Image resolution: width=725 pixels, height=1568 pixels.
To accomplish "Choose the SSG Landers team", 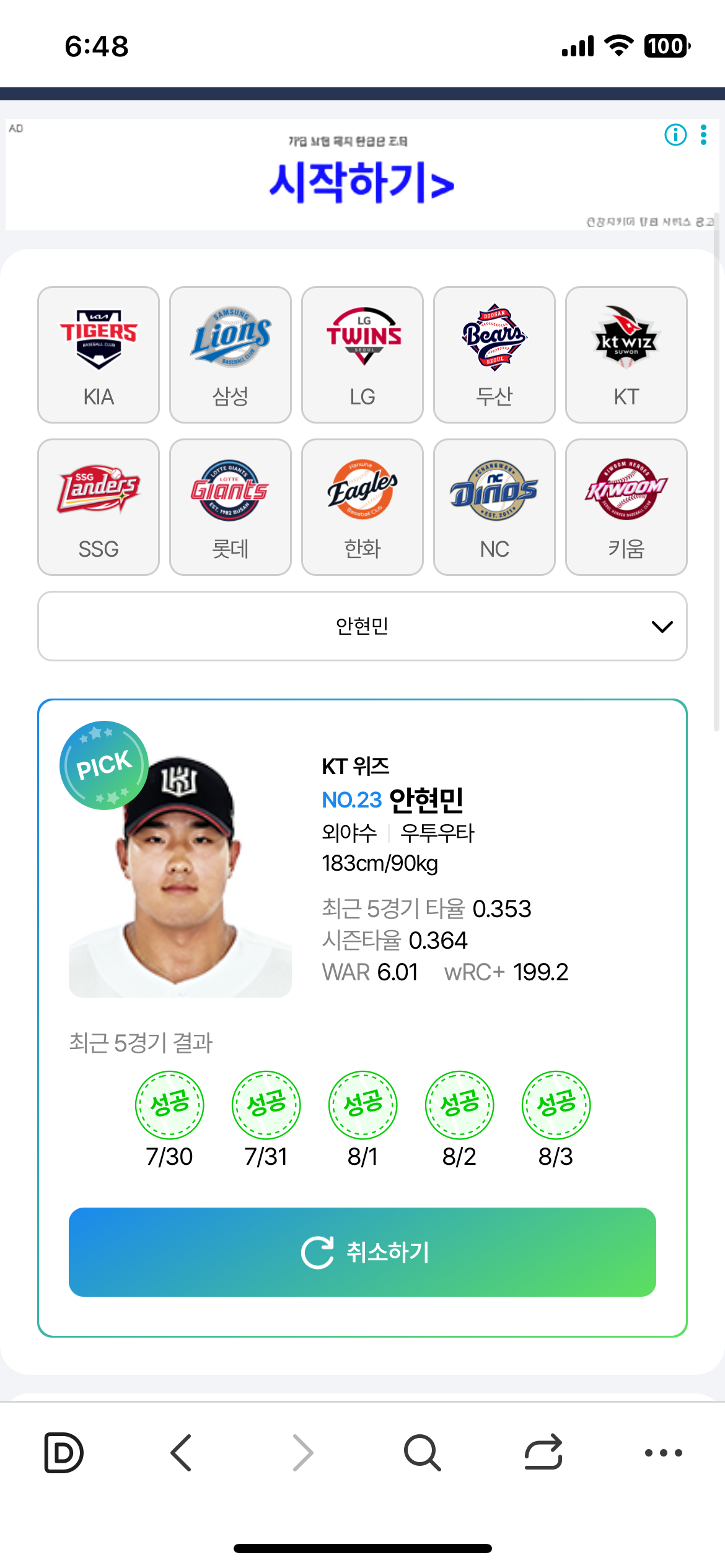I will tap(99, 507).
